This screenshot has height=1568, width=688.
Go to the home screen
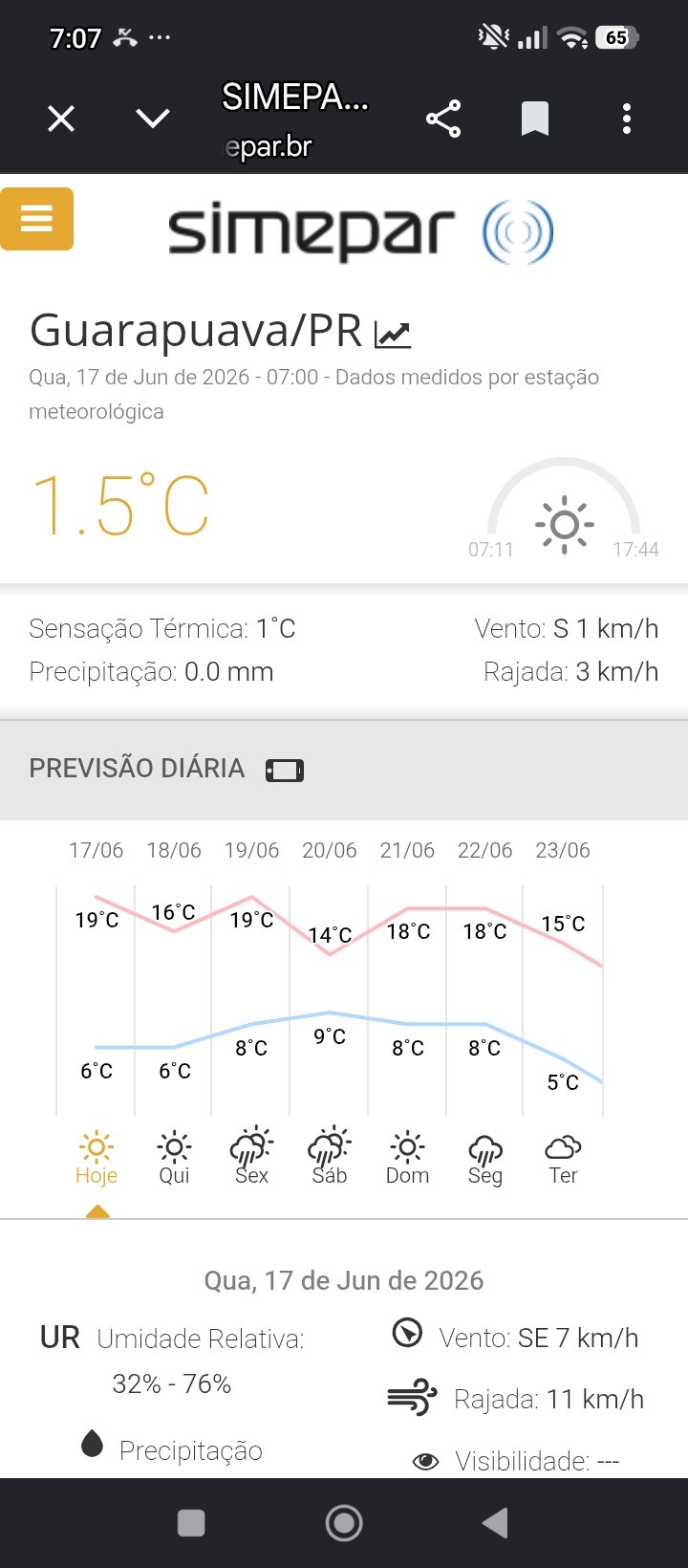pos(344,1523)
